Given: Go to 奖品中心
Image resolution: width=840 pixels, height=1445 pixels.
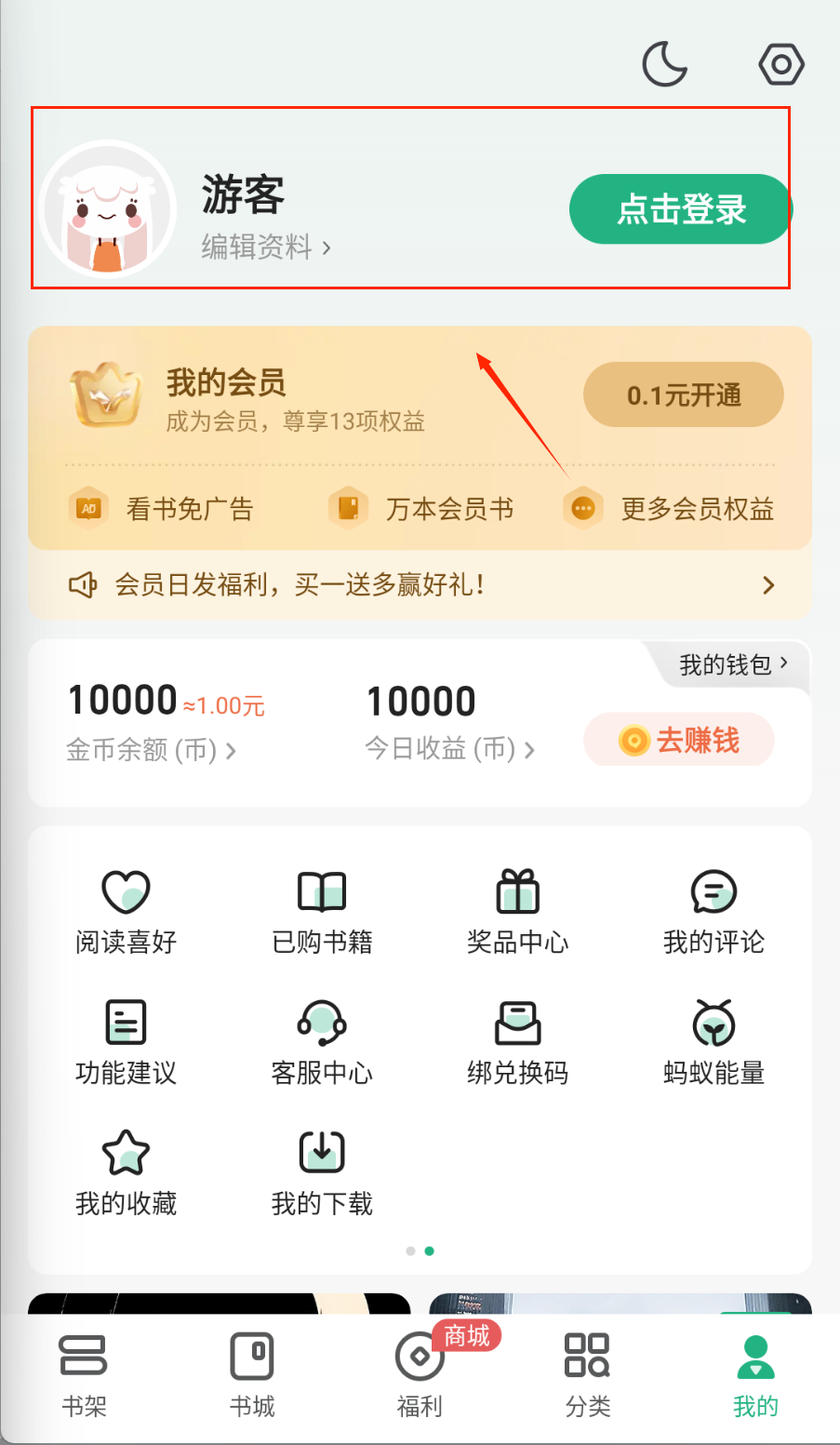Looking at the screenshot, I should click(517, 913).
